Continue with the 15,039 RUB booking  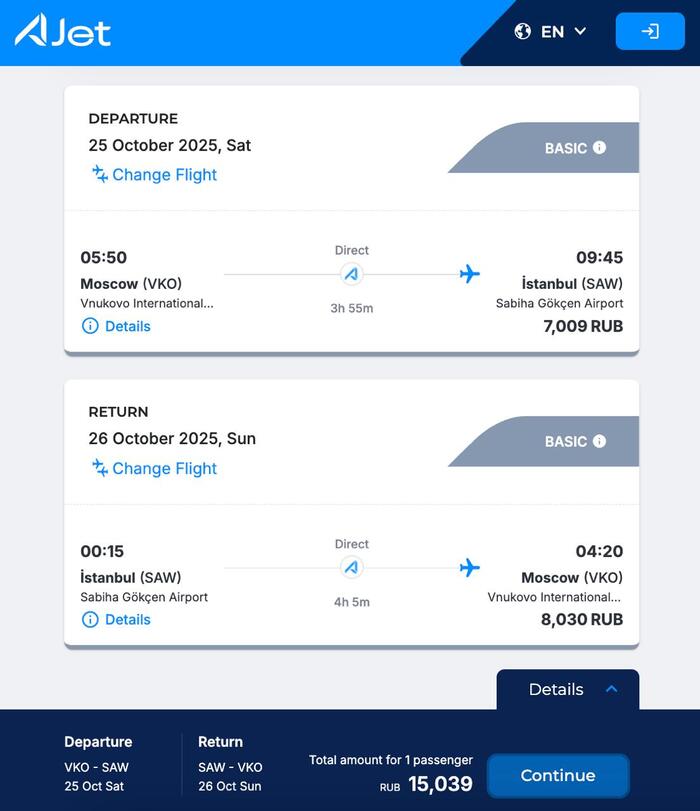(x=557, y=775)
